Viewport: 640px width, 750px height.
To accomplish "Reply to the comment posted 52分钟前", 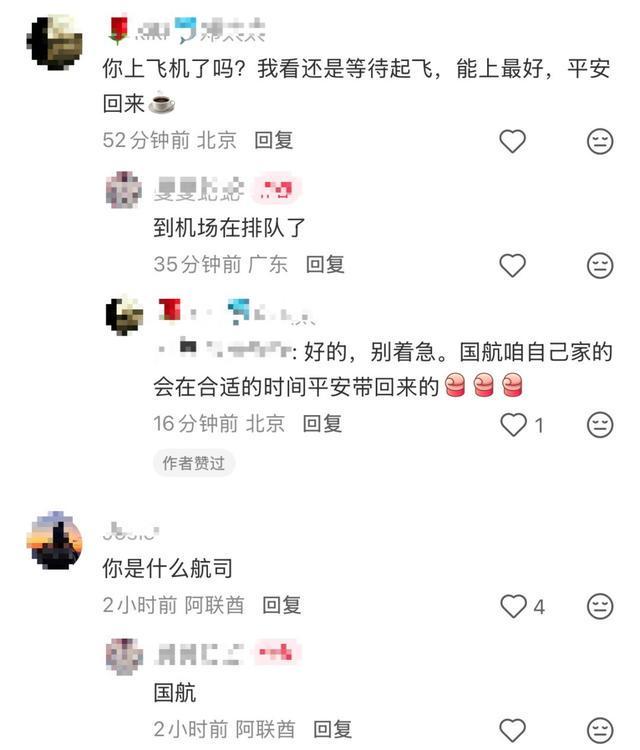I will tap(274, 140).
